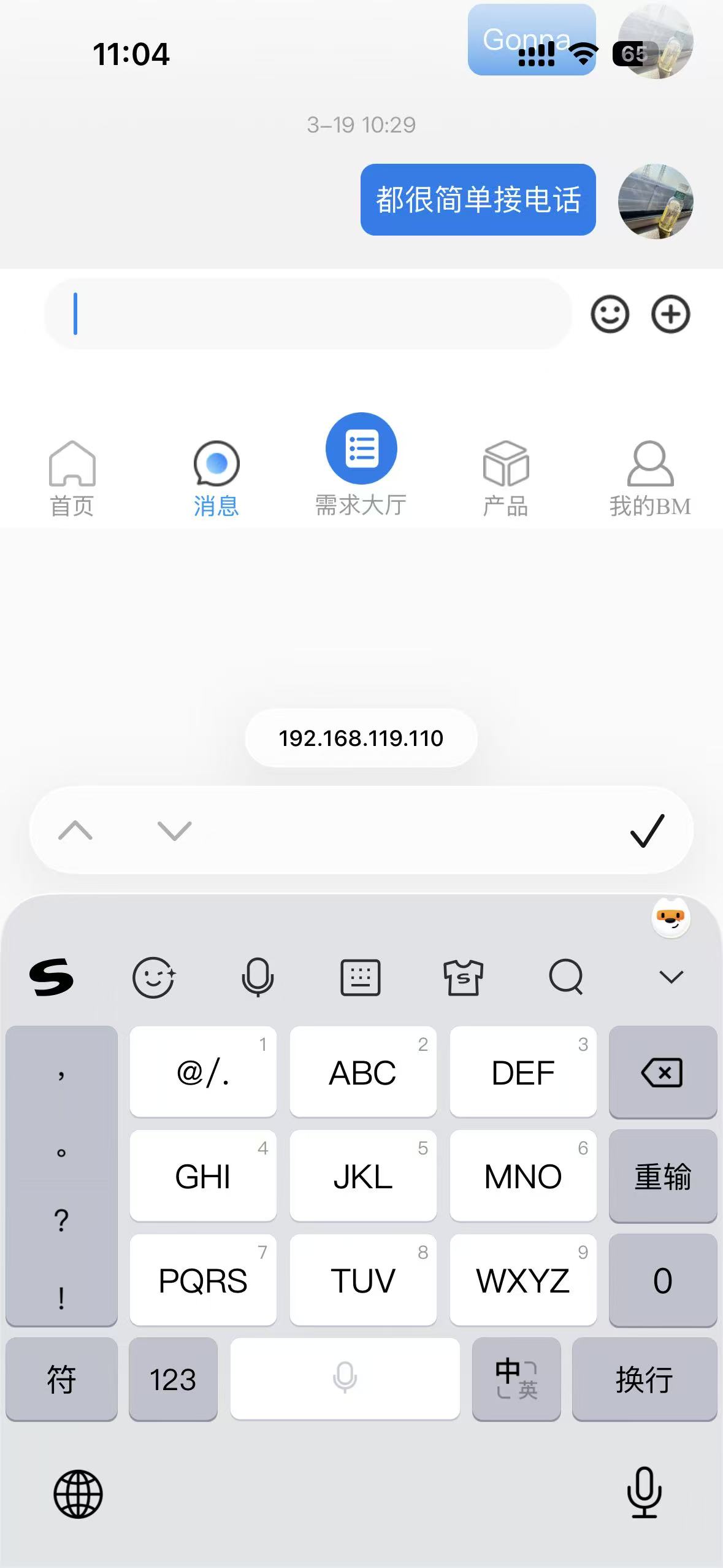Open the keyboard search magnifier
The image size is (723, 1568).
pyautogui.click(x=565, y=977)
